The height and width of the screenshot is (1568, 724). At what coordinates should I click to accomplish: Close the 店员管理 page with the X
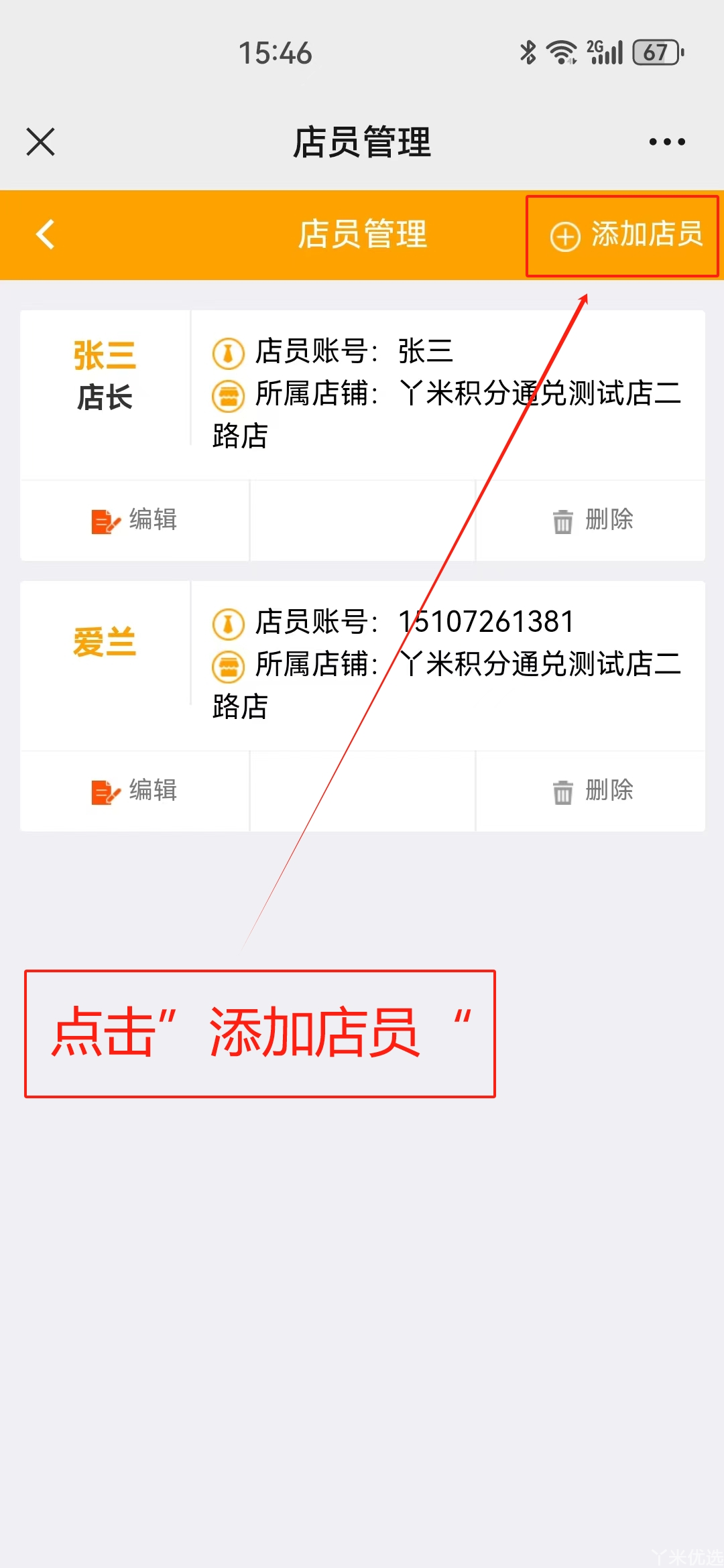[x=41, y=142]
